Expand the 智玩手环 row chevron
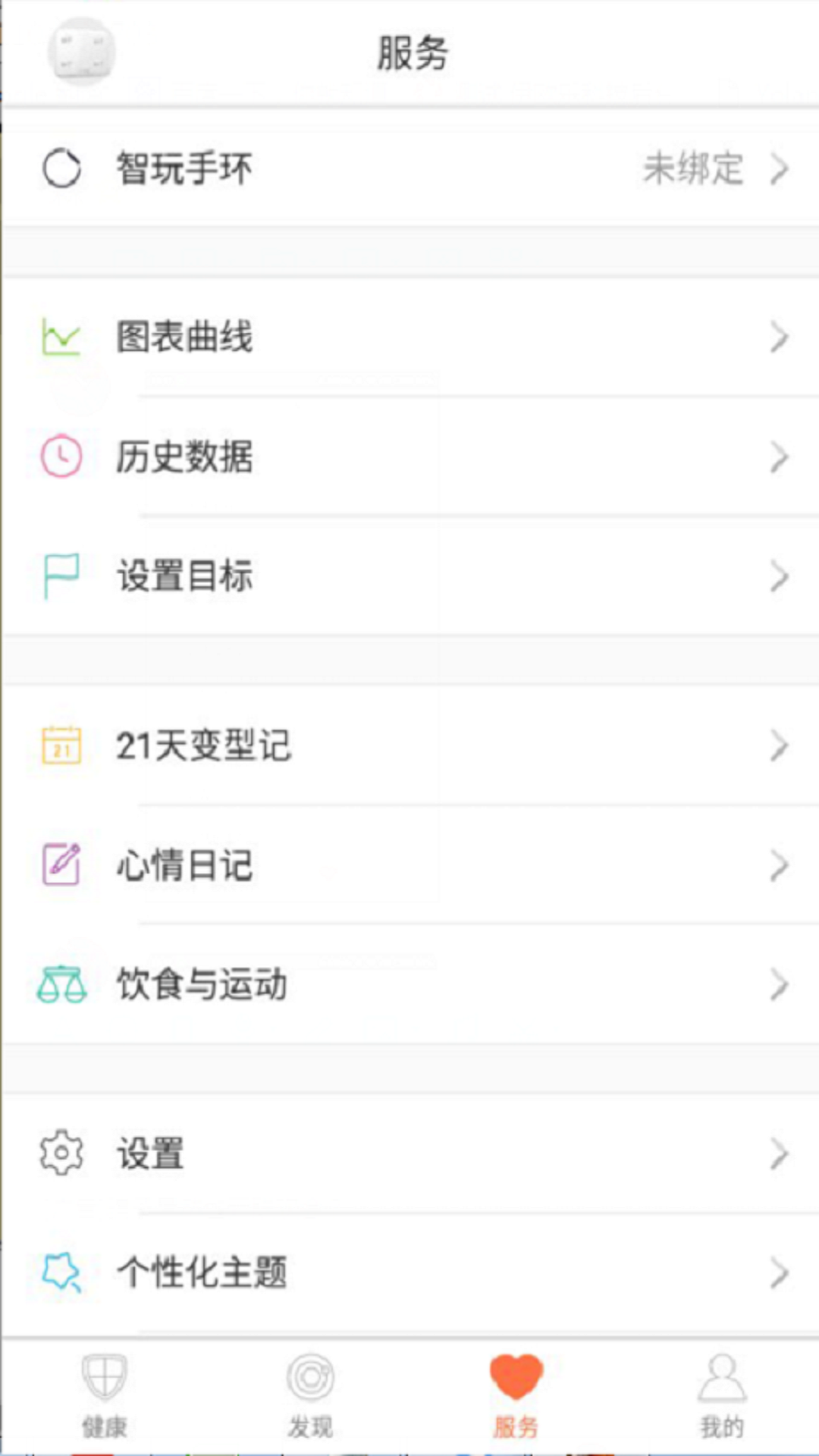The width and height of the screenshot is (819, 1456). tap(780, 170)
